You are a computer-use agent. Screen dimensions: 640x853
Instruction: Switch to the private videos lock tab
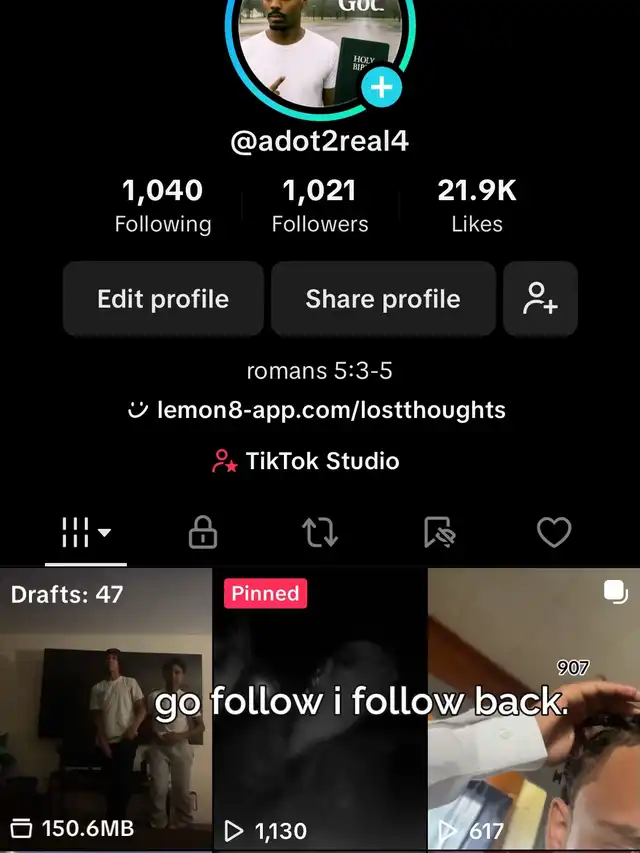click(x=203, y=532)
